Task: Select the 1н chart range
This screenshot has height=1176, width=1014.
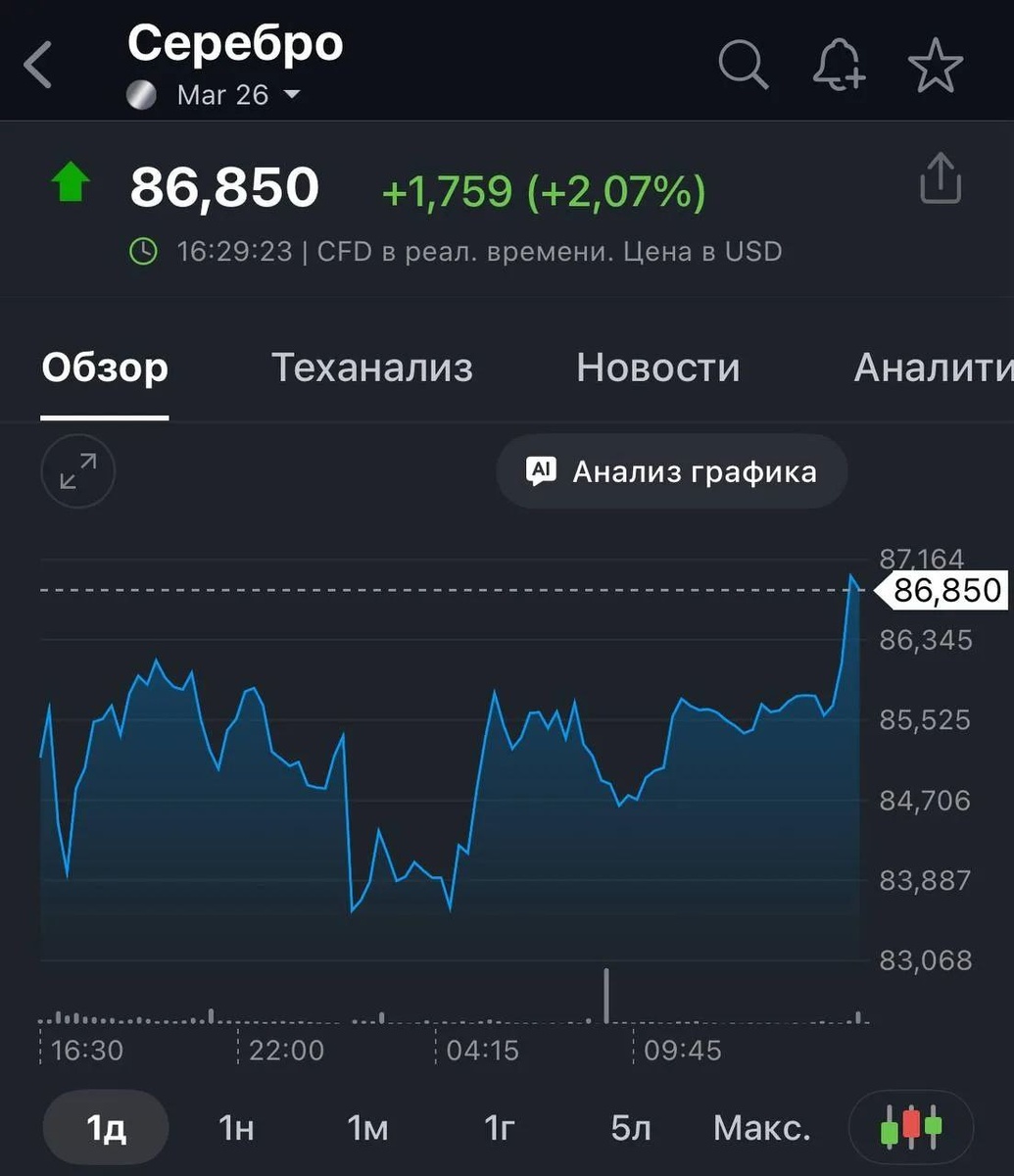Action: 236,1128
